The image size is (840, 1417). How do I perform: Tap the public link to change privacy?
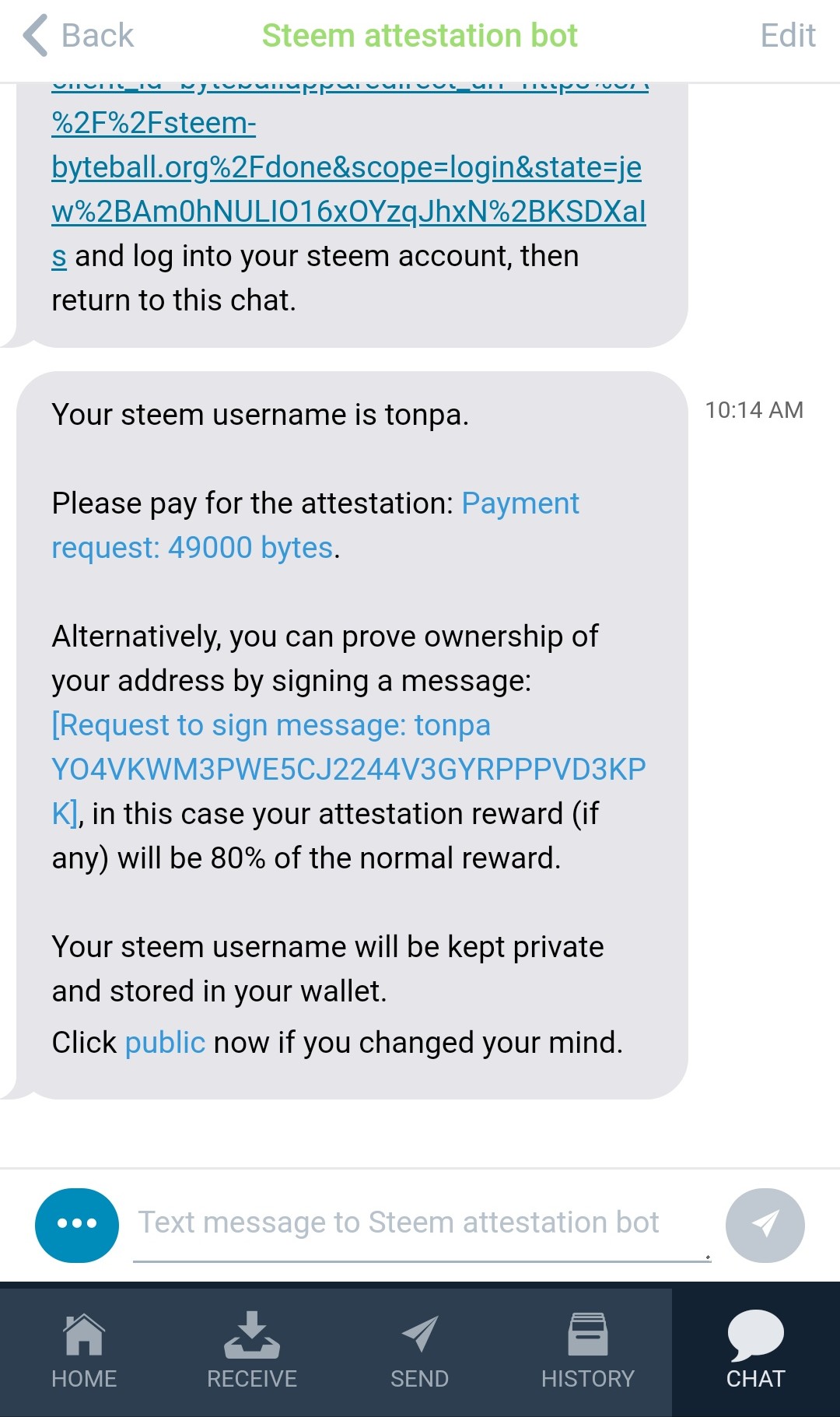click(165, 1043)
